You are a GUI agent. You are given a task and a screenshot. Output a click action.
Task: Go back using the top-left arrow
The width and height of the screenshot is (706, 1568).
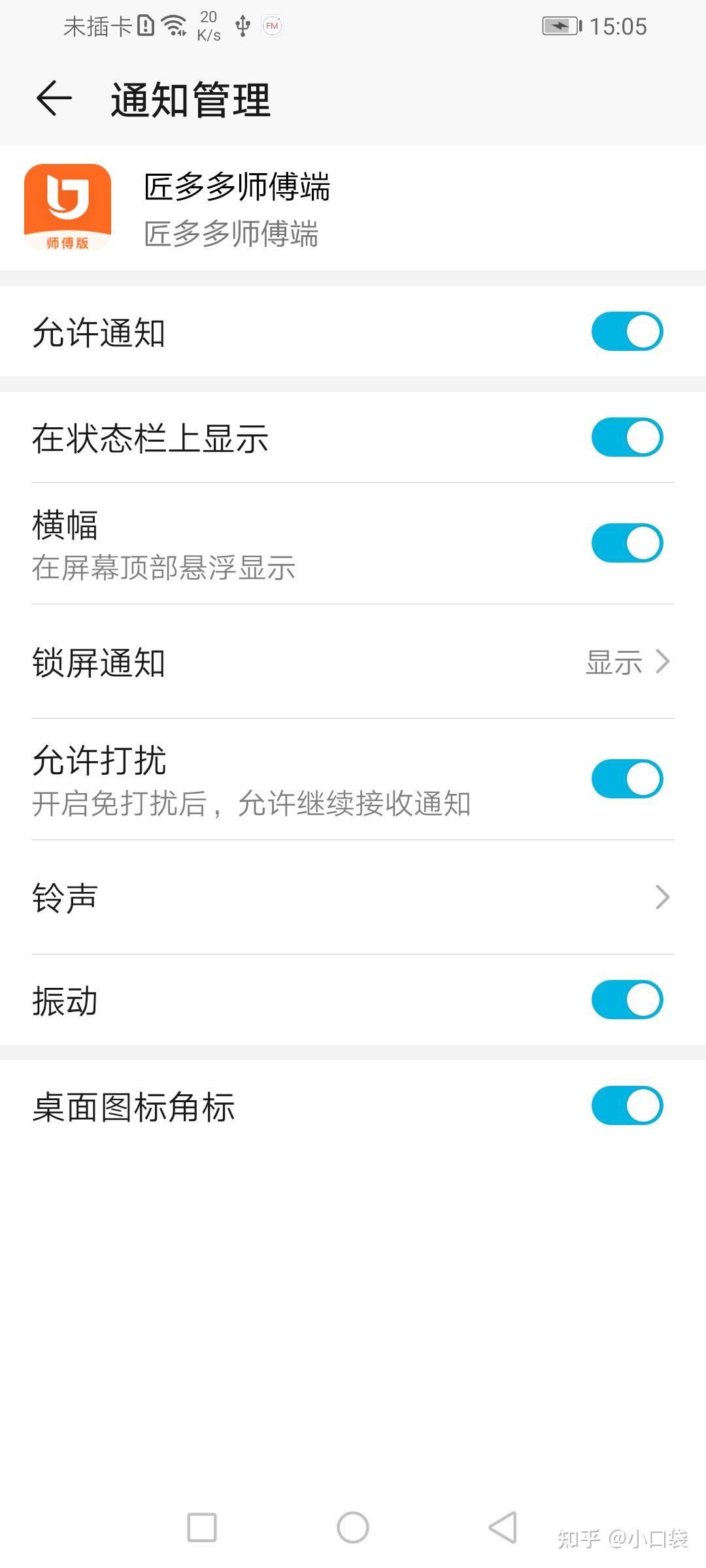click(54, 99)
